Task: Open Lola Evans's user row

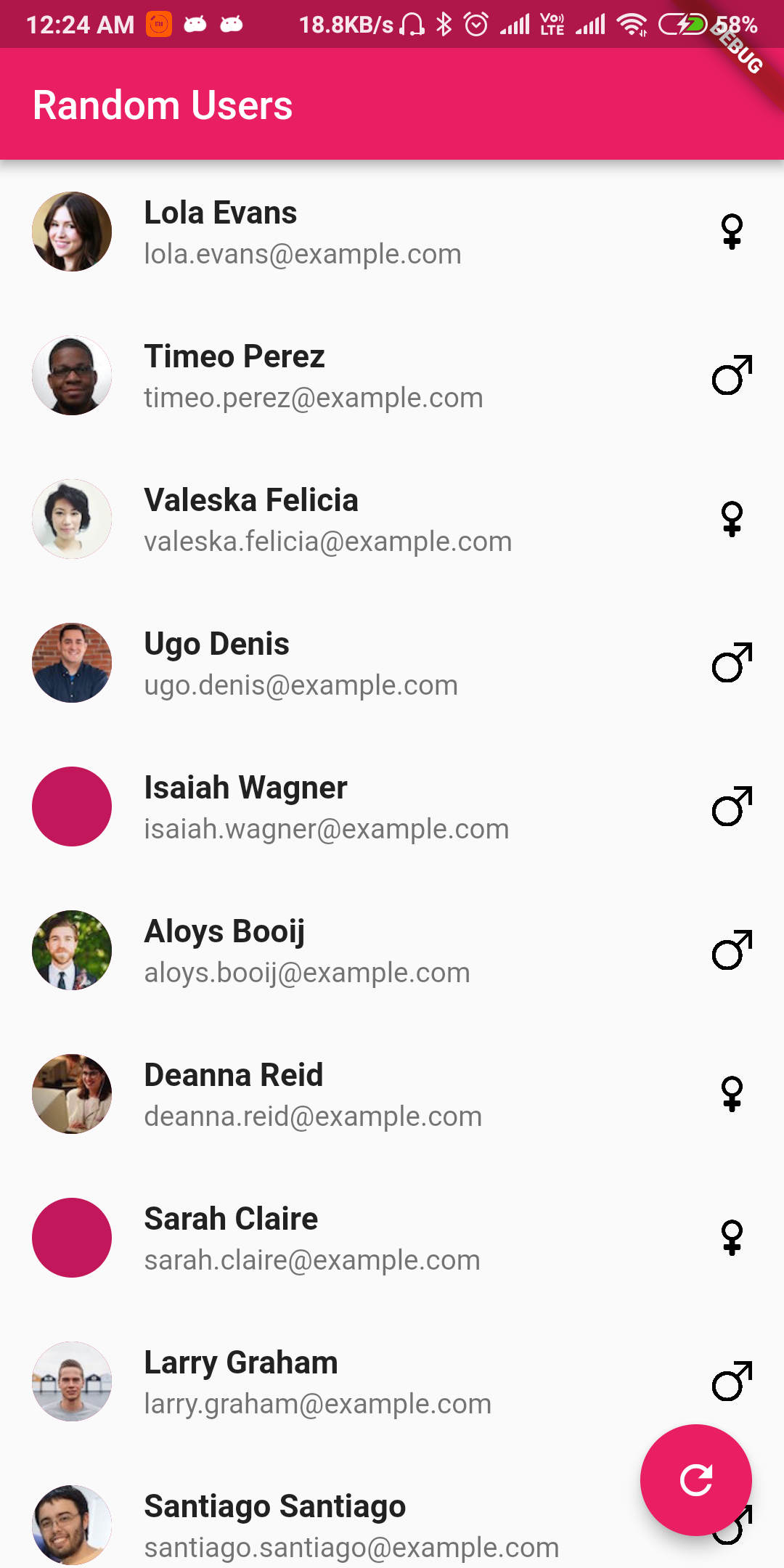Action: 363,232
